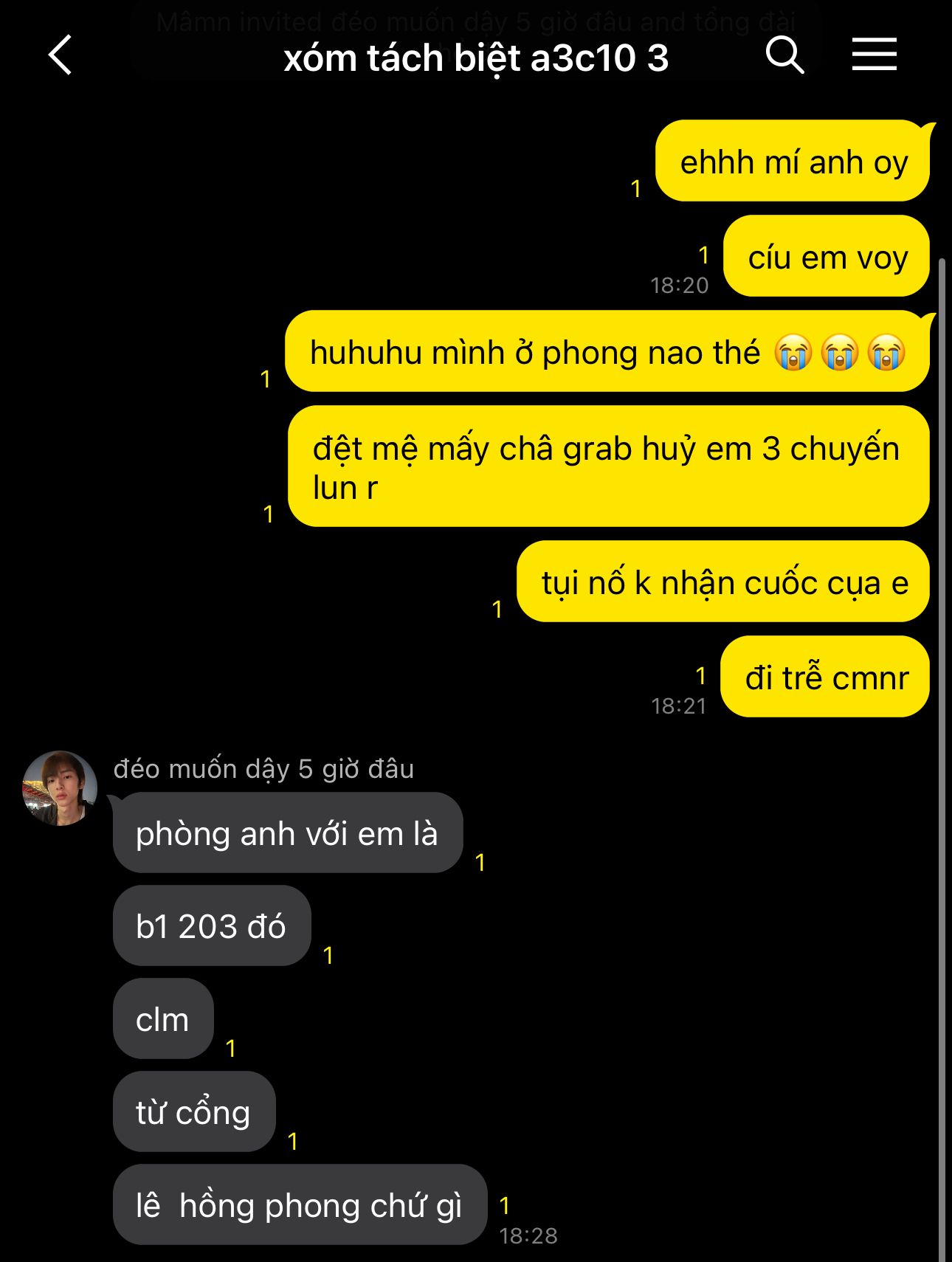View profile picture of đéo muốn dậy 5 giờ đâu
The image size is (952, 1262).
click(60, 788)
